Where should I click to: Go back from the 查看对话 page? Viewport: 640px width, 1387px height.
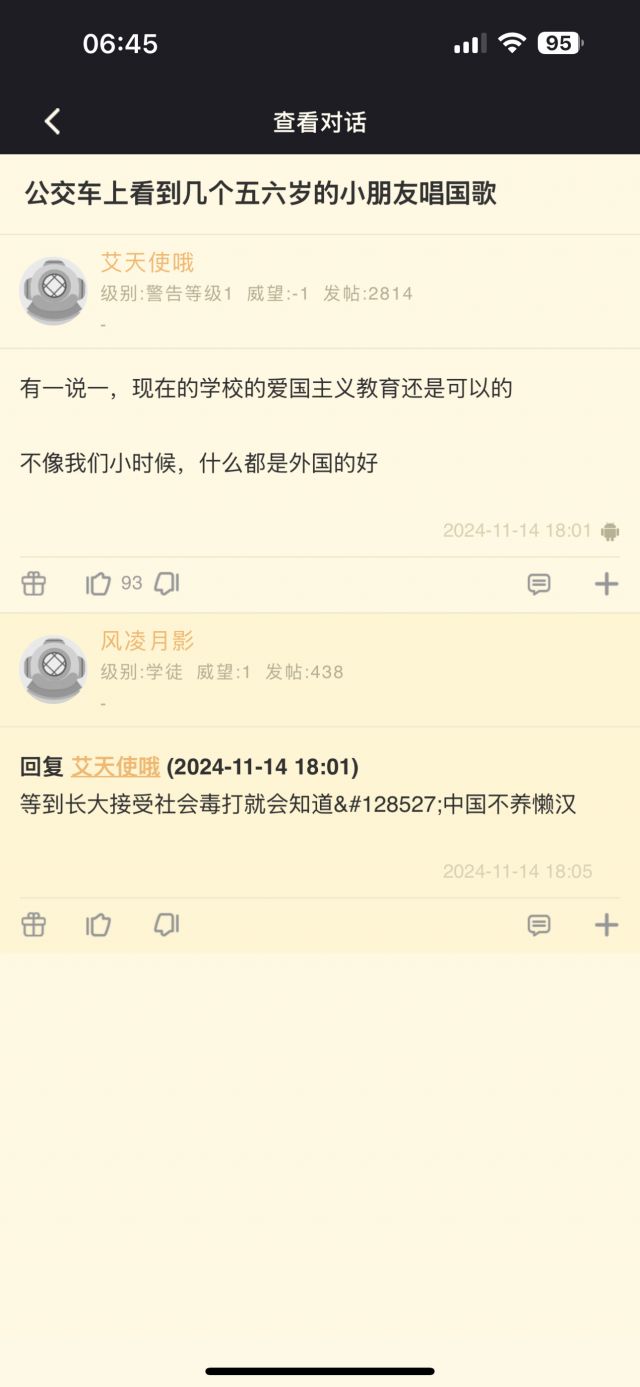(53, 122)
